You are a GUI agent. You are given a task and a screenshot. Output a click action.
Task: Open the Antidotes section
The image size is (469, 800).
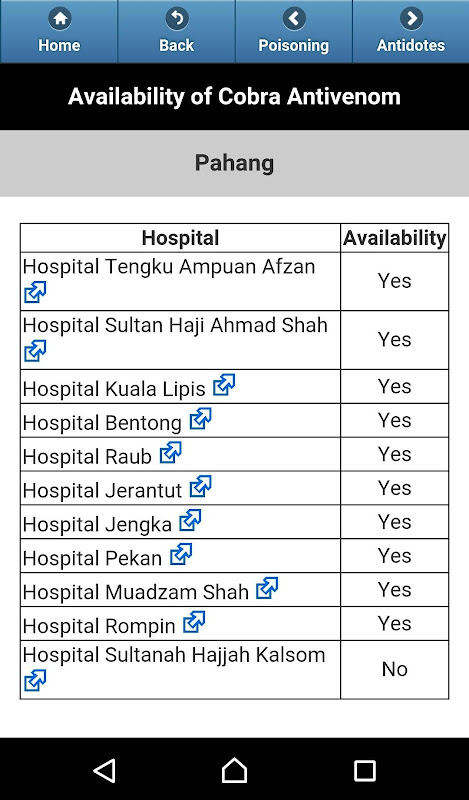pyautogui.click(x=411, y=32)
